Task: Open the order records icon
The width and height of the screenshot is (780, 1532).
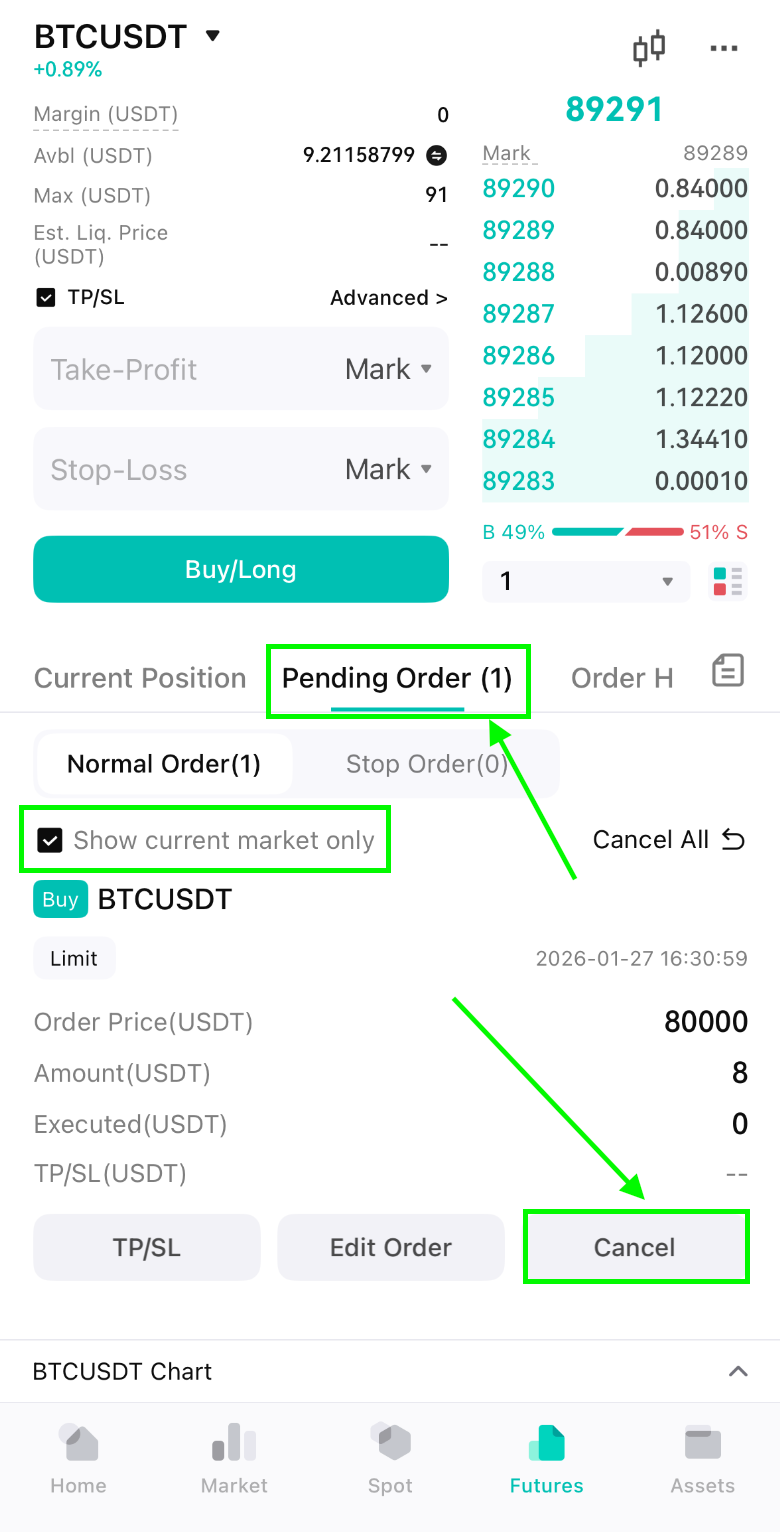Action: click(727, 670)
